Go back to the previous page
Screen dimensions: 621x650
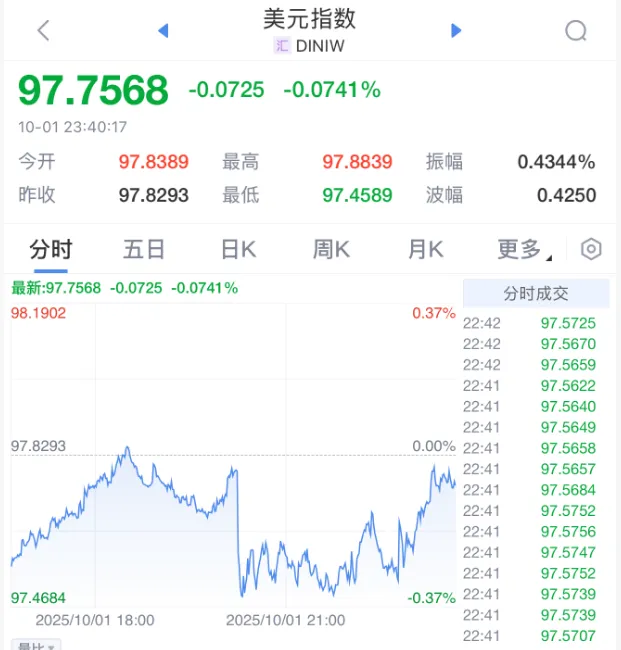[x=43, y=30]
